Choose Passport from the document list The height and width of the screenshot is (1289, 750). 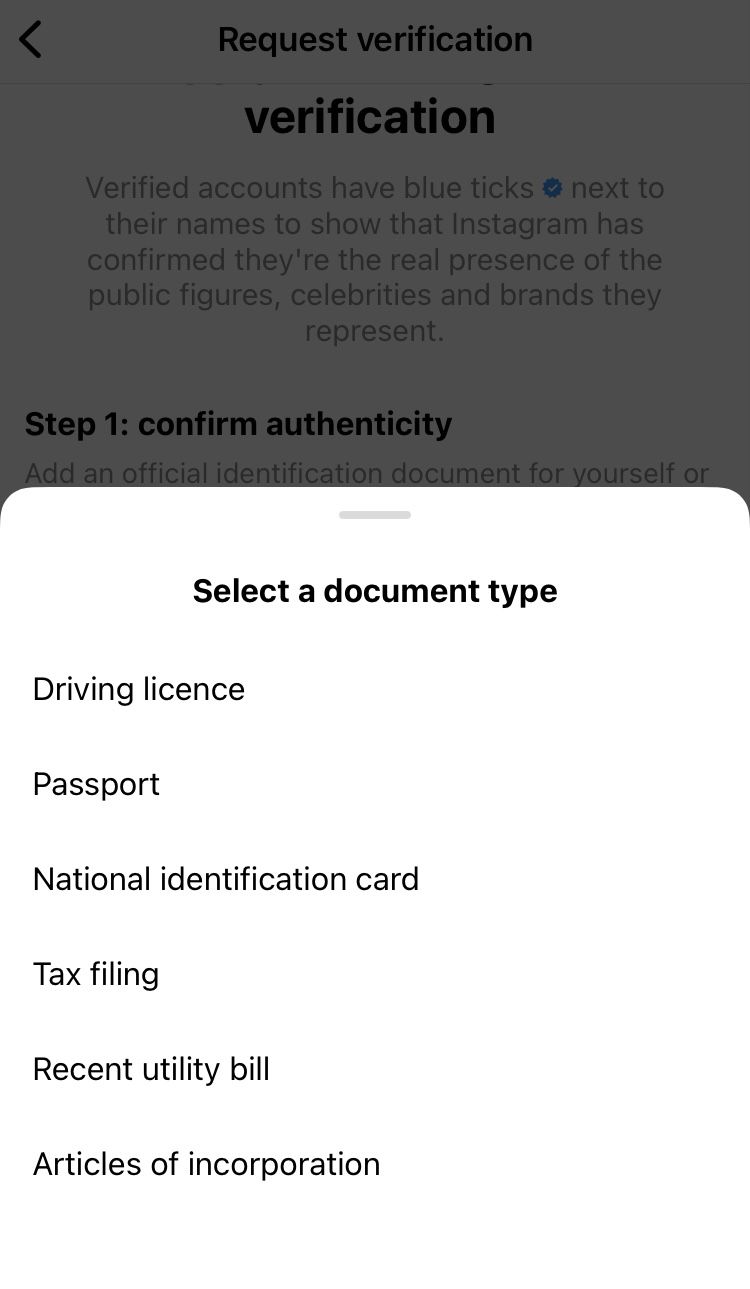click(x=375, y=784)
